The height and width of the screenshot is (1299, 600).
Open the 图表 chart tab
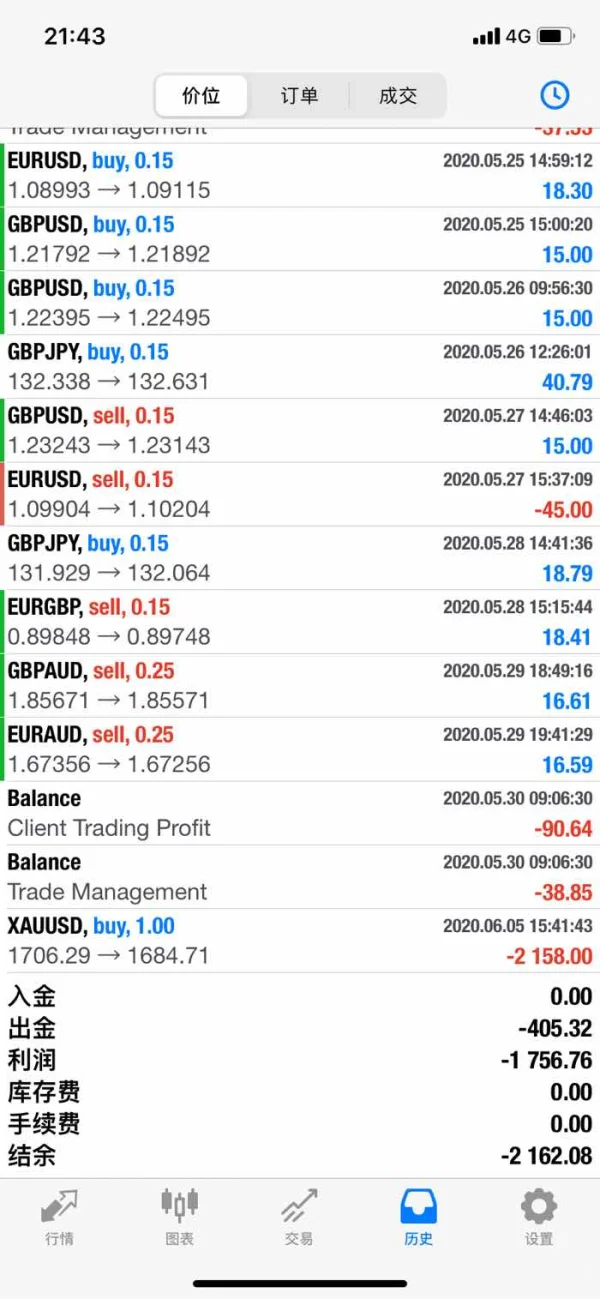[x=180, y=1217]
